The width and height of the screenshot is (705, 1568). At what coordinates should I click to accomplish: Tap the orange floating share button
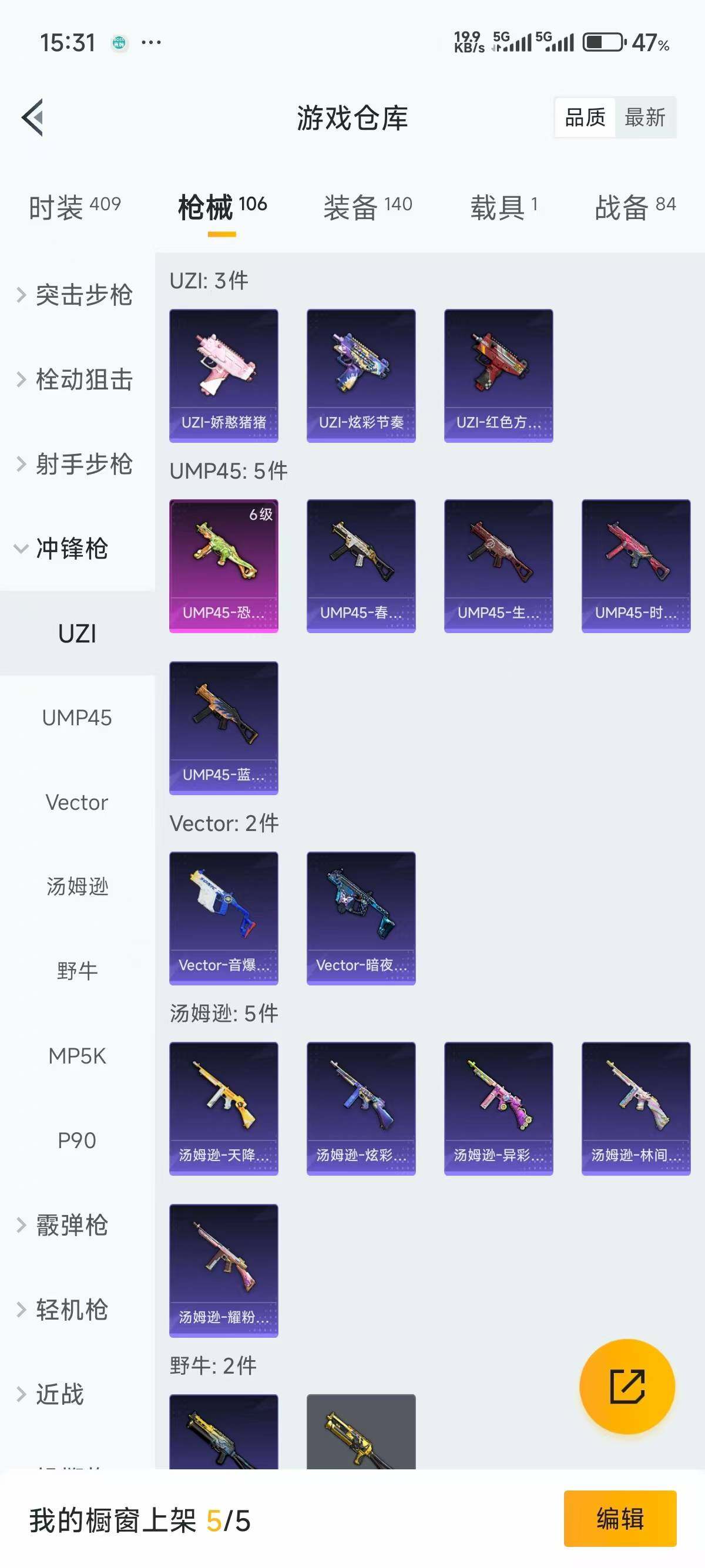[627, 1386]
